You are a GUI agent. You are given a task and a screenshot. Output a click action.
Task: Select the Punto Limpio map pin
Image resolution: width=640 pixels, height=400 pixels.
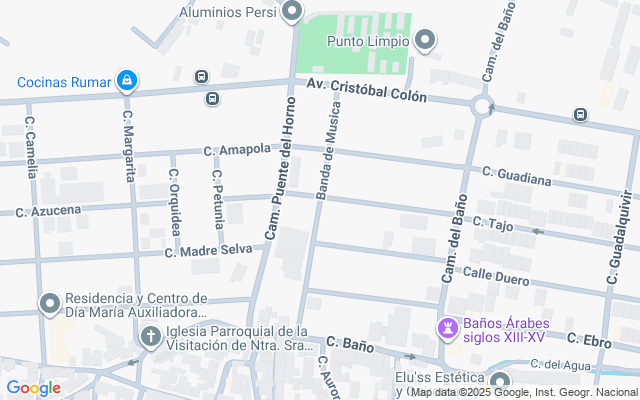coord(425,40)
